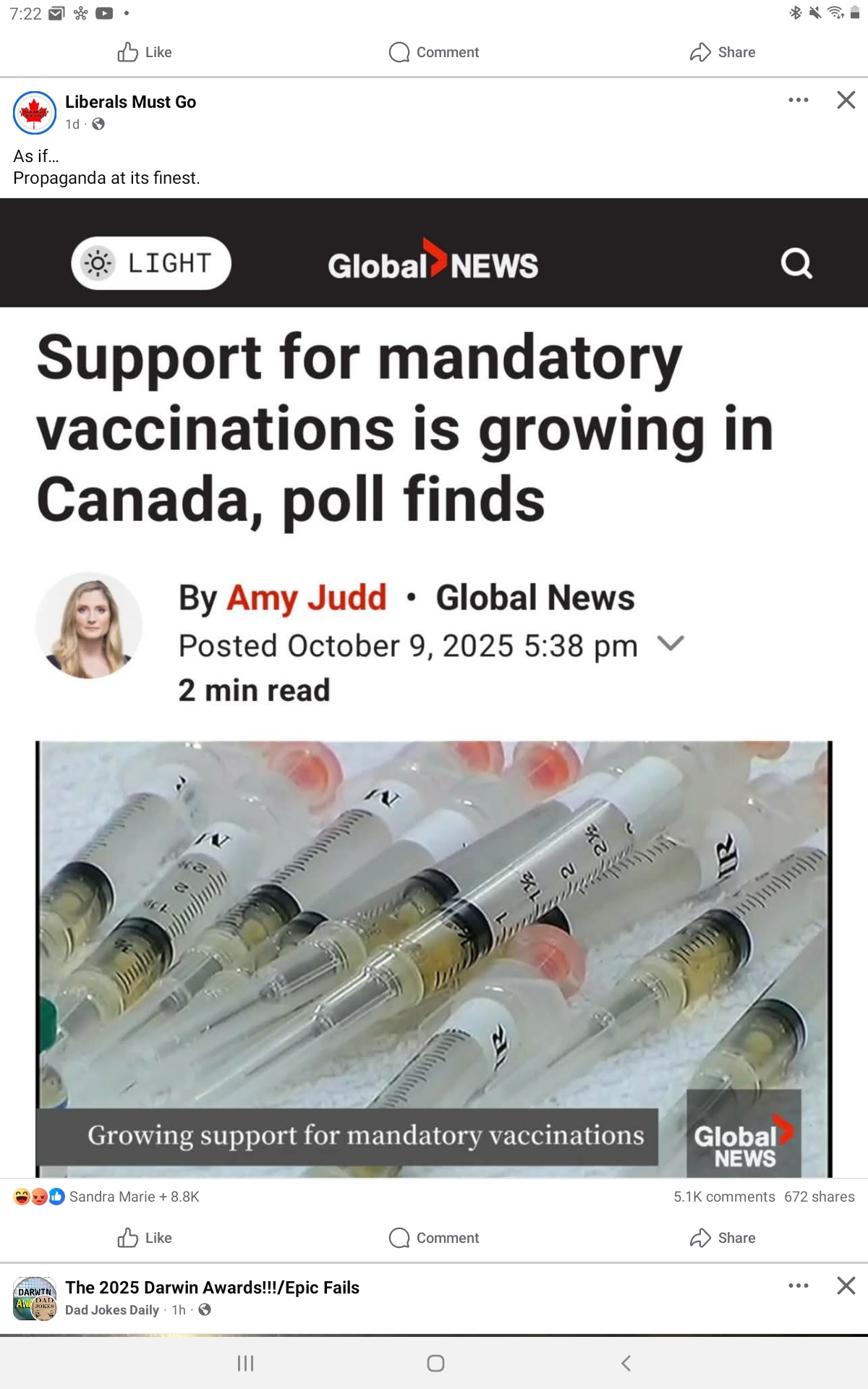Like the Liberals Must Go post
Image resolution: width=868 pixels, height=1389 pixels.
point(145,1238)
